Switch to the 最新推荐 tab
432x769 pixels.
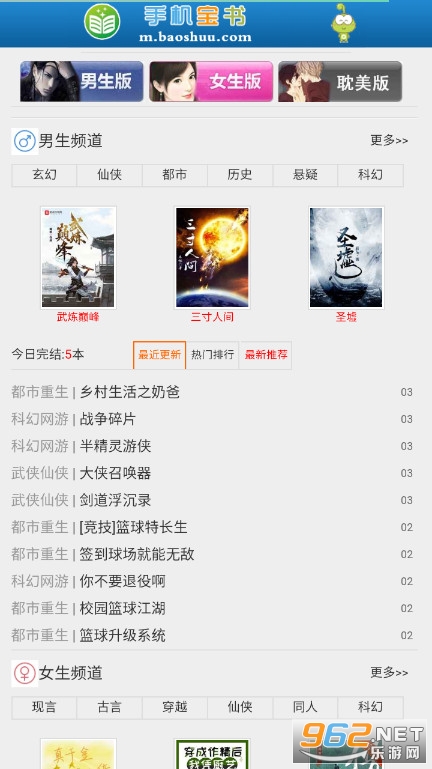pyautogui.click(x=266, y=355)
